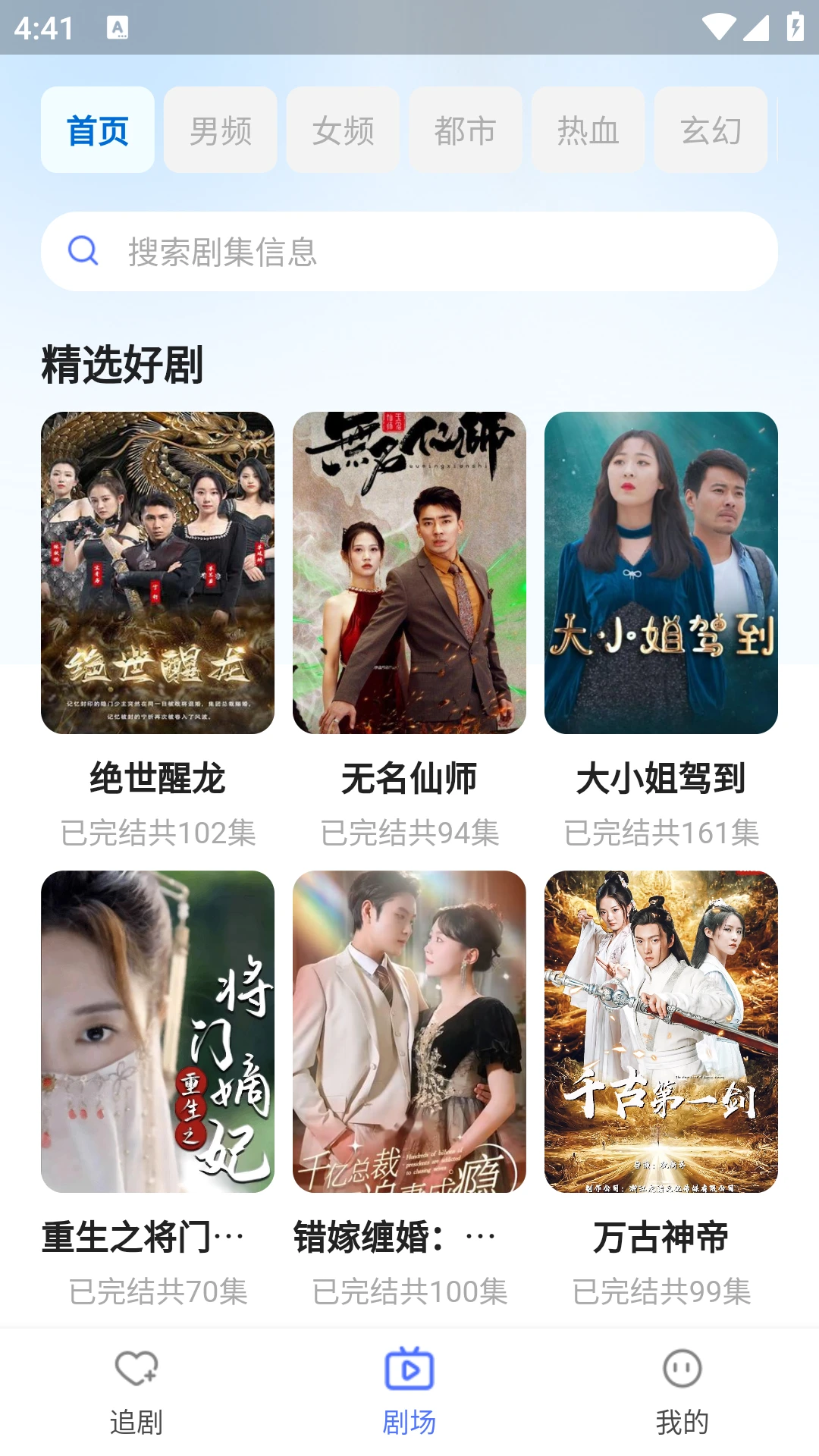The image size is (819, 1456).
Task: Select the 女频 category tab
Action: point(343,130)
